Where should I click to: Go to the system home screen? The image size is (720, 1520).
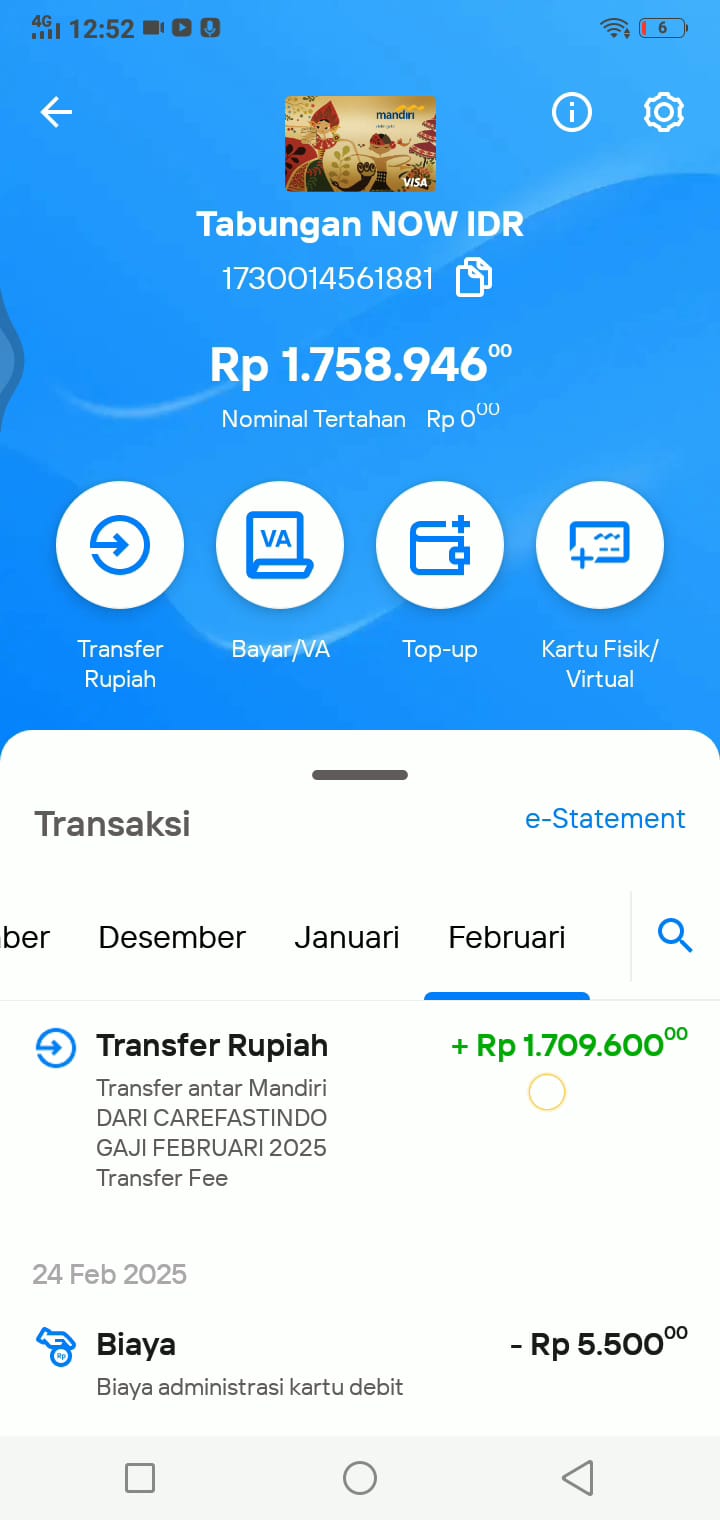[360, 1478]
